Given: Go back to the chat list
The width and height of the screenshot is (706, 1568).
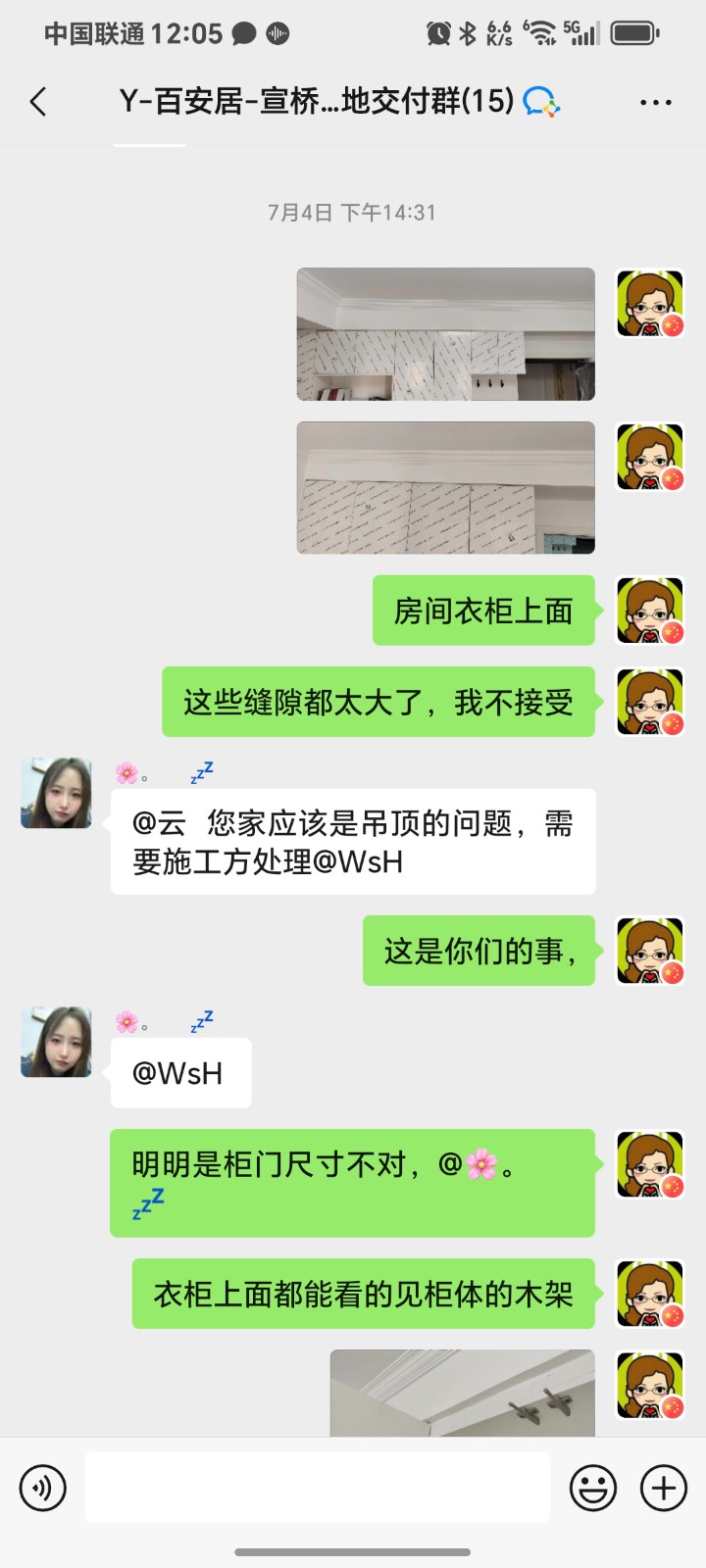Looking at the screenshot, I should [39, 102].
